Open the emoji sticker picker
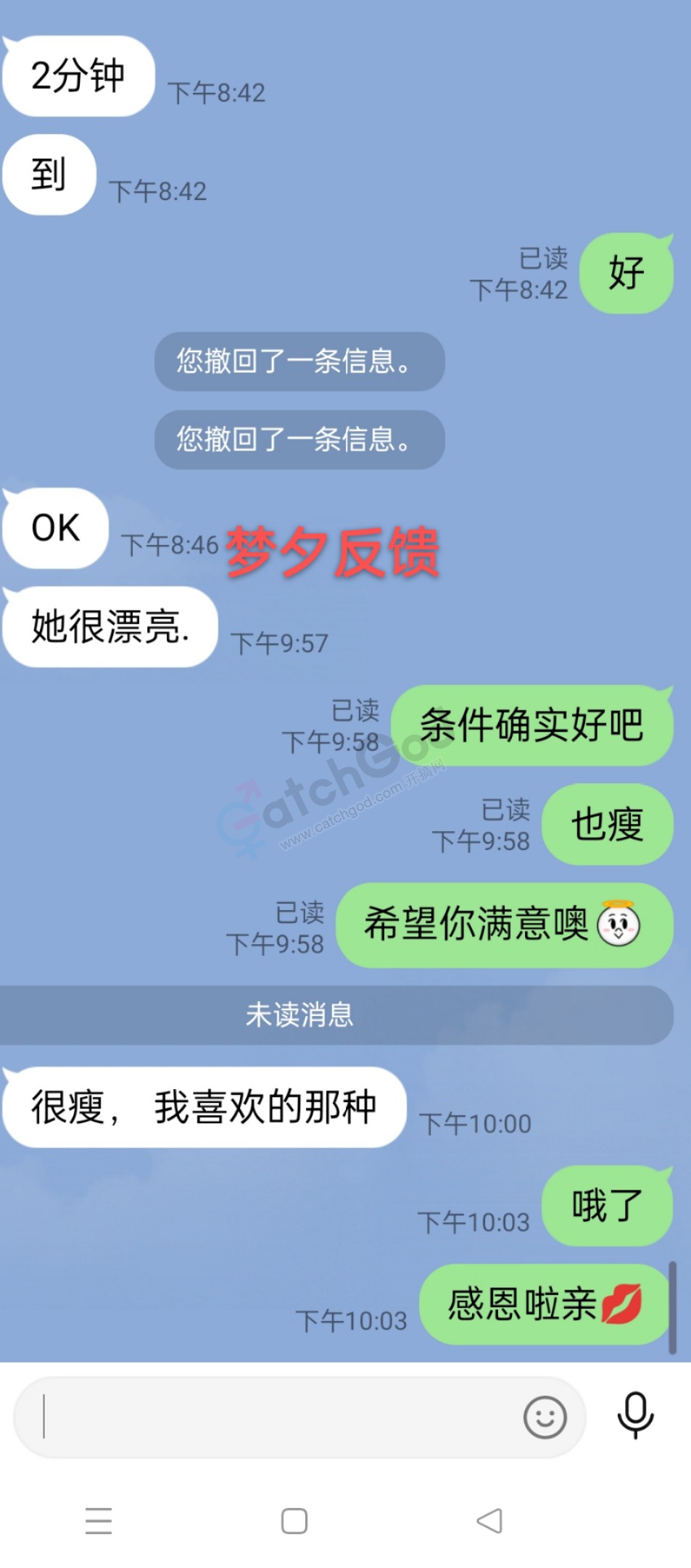The height and width of the screenshot is (1568, 691). pos(545,1417)
